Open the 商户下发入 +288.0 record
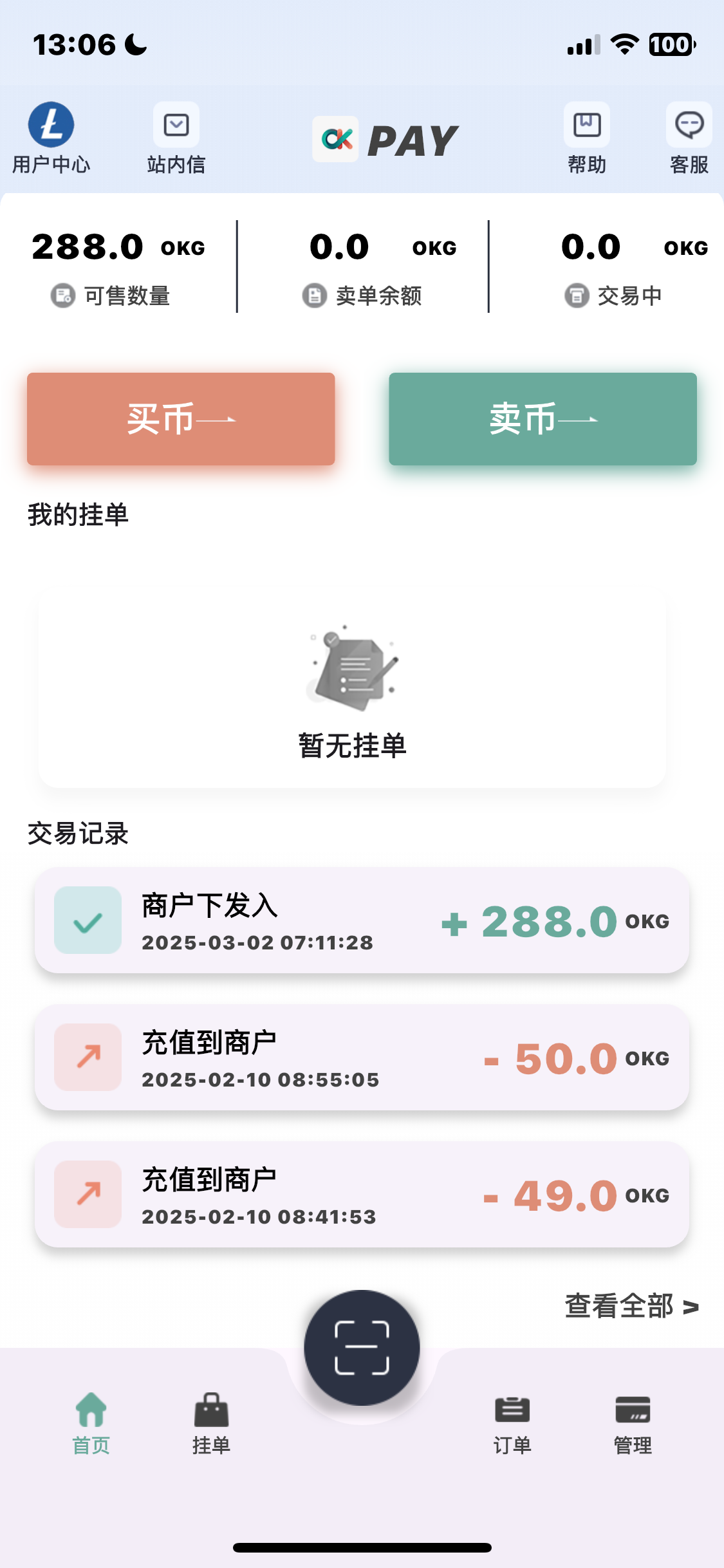This screenshot has height=1568, width=724. point(362,920)
